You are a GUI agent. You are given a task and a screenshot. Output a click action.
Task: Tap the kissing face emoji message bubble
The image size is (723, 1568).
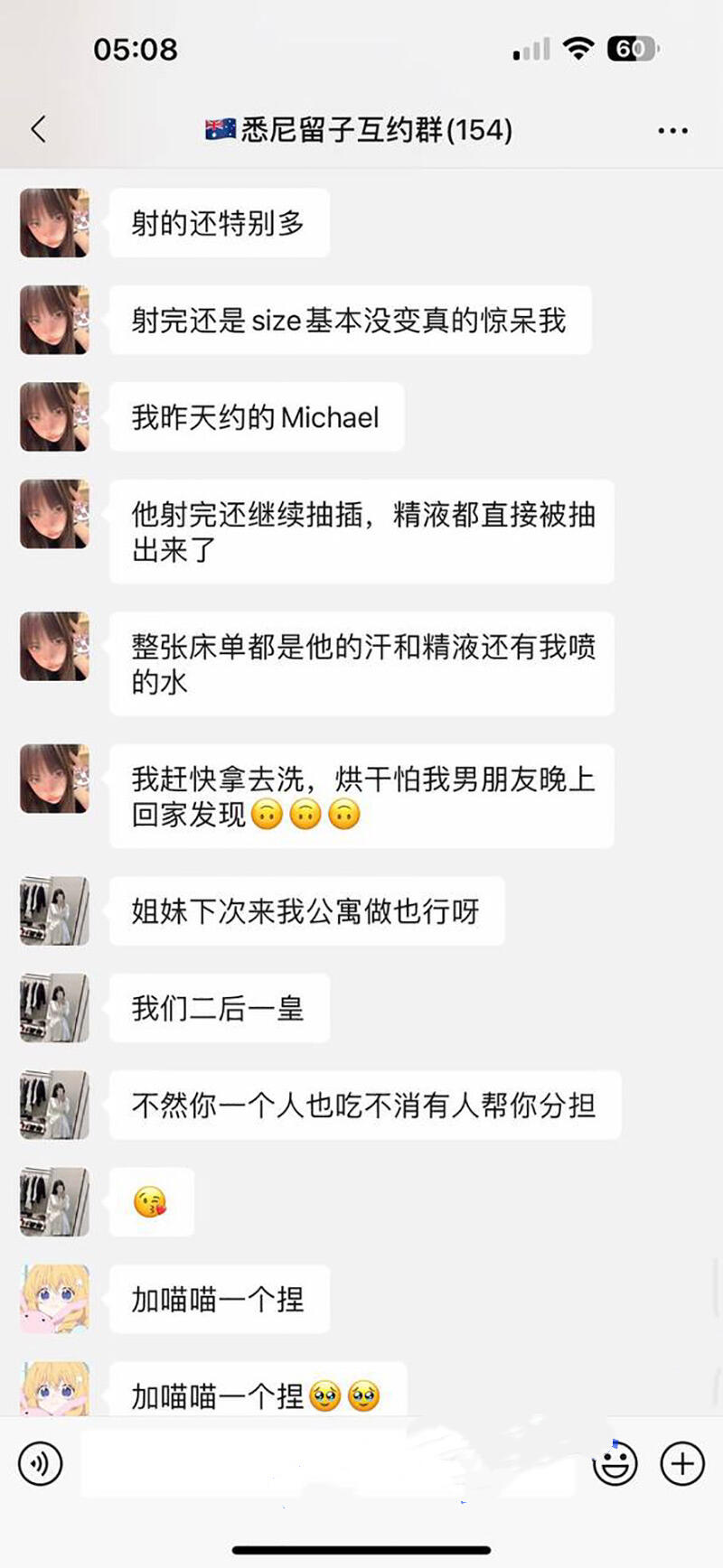coord(152,1201)
